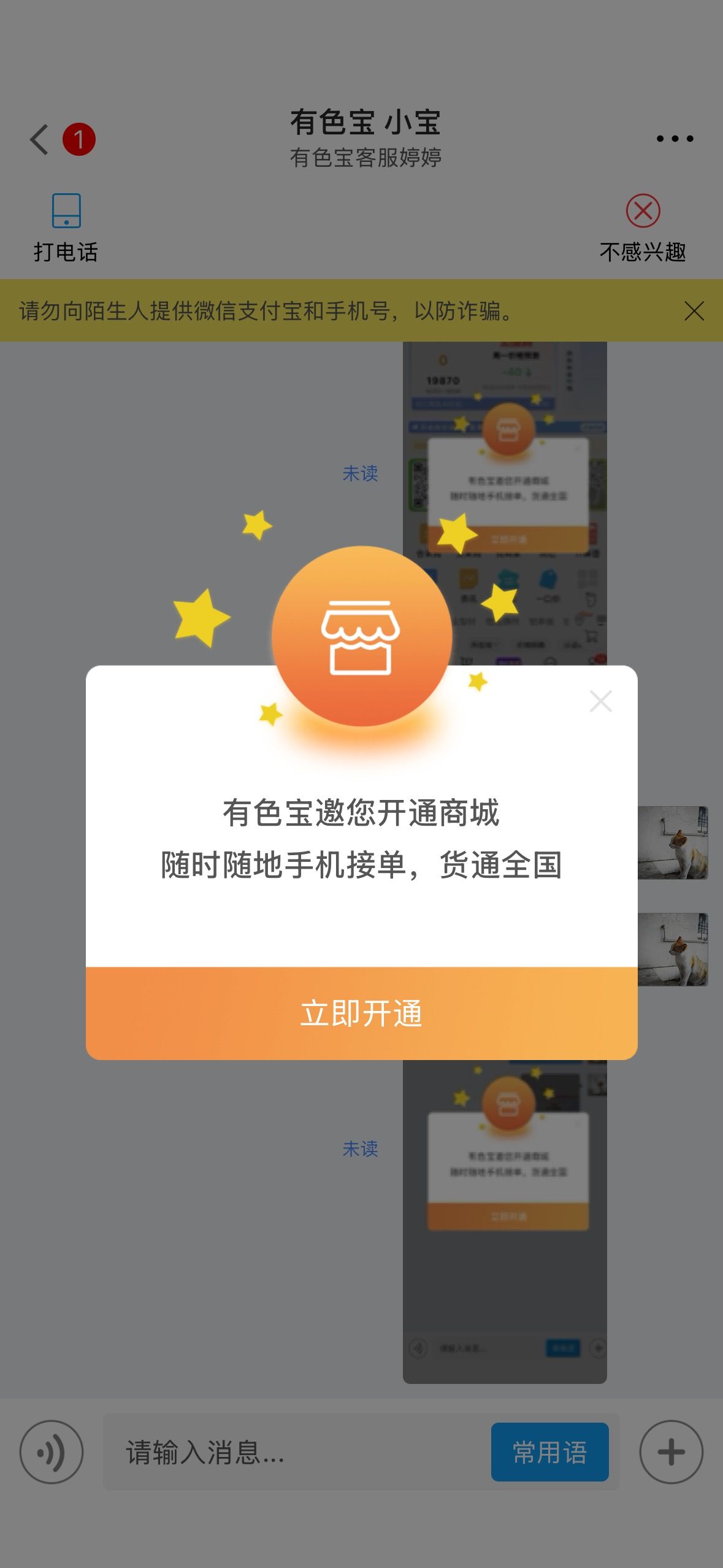Dismiss the yellow anti-fraud warning banner
This screenshot has height=1568, width=723.
pos(694,311)
